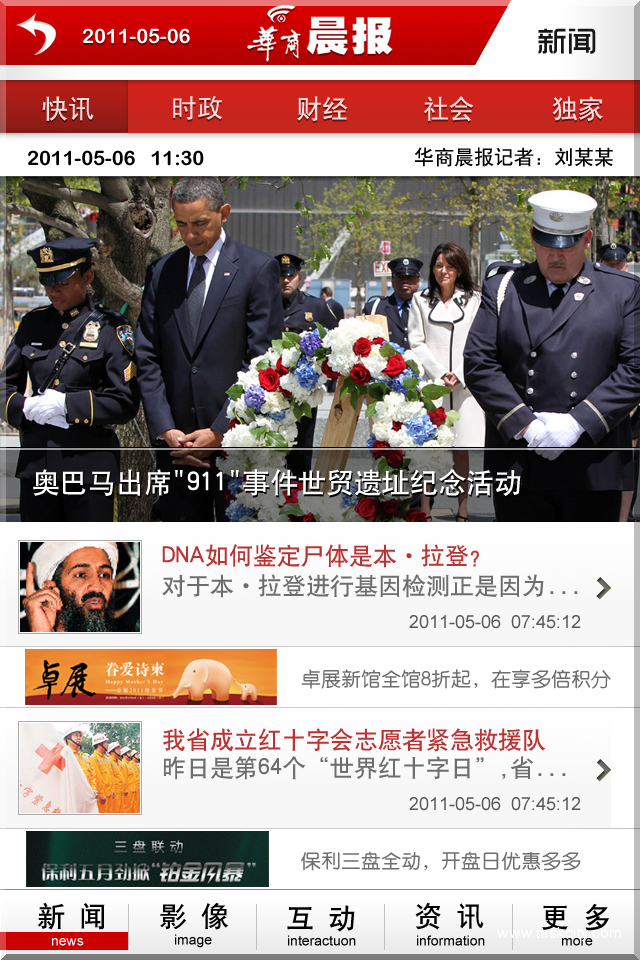Open the 更多 more tab
The height and width of the screenshot is (960, 640).
(576, 925)
